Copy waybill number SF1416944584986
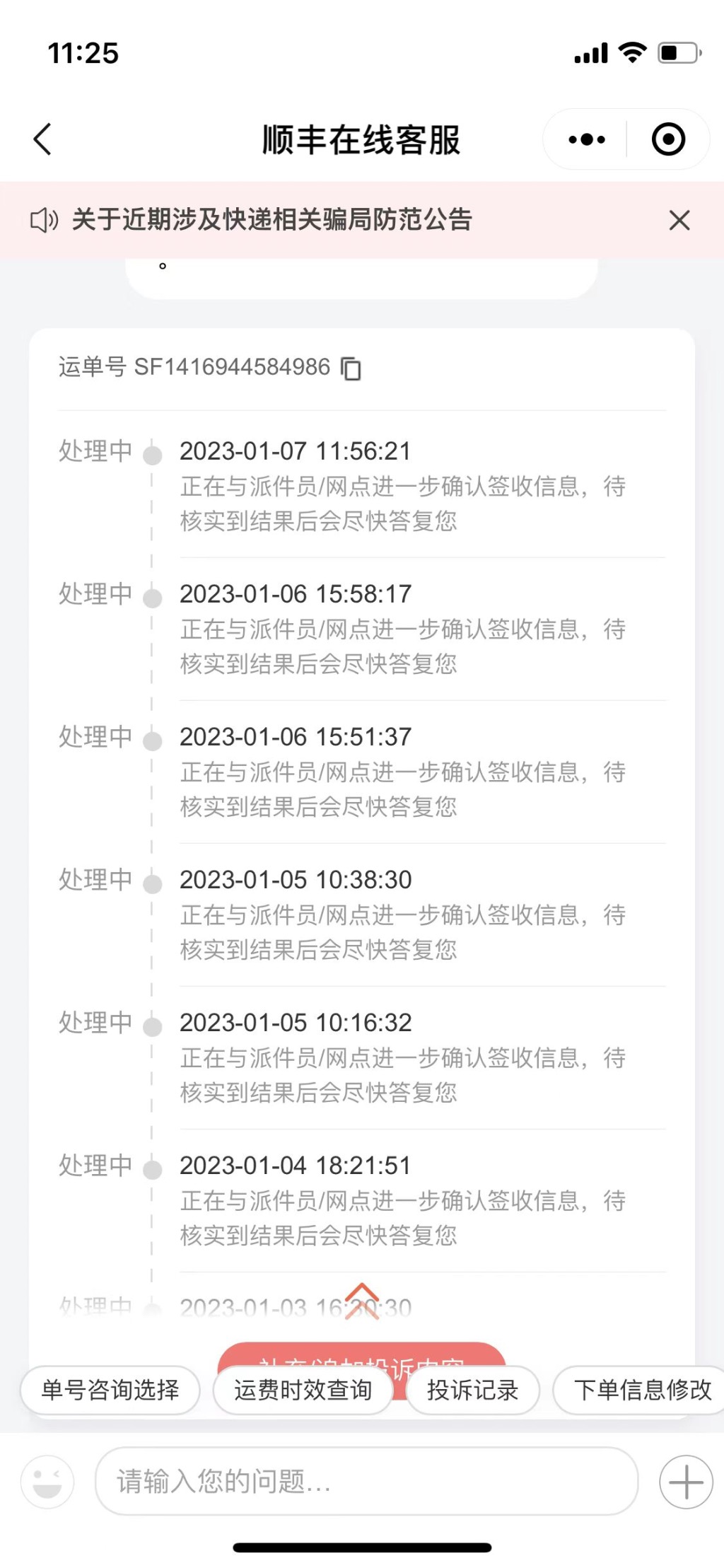Screen dimensions: 724x1568 pos(351,368)
